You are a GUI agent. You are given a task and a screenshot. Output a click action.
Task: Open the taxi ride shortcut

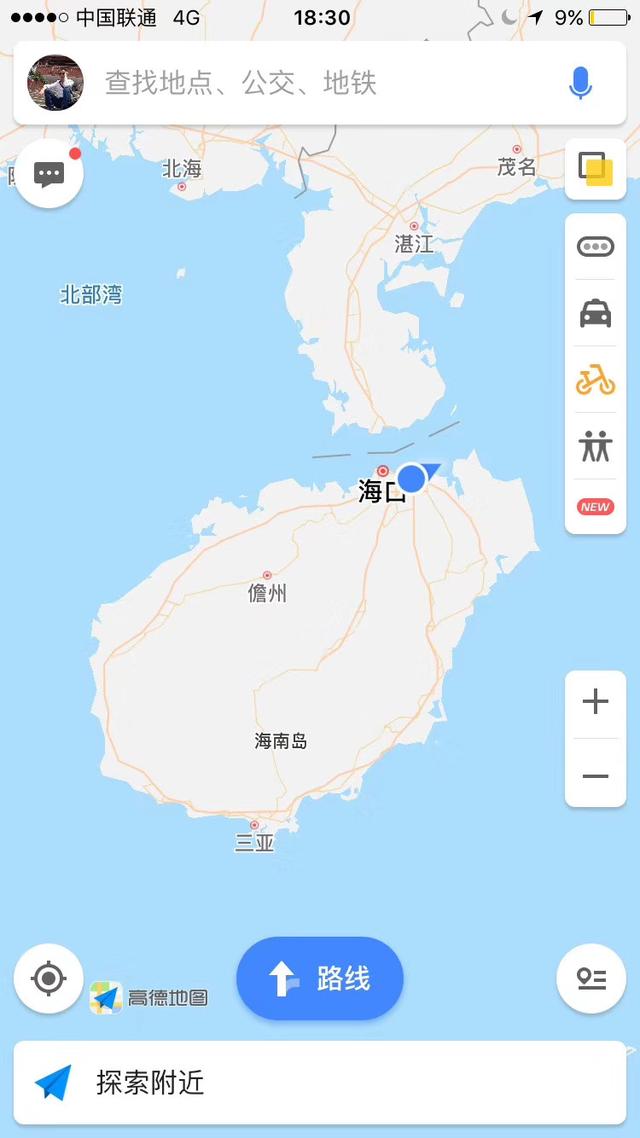tap(595, 314)
